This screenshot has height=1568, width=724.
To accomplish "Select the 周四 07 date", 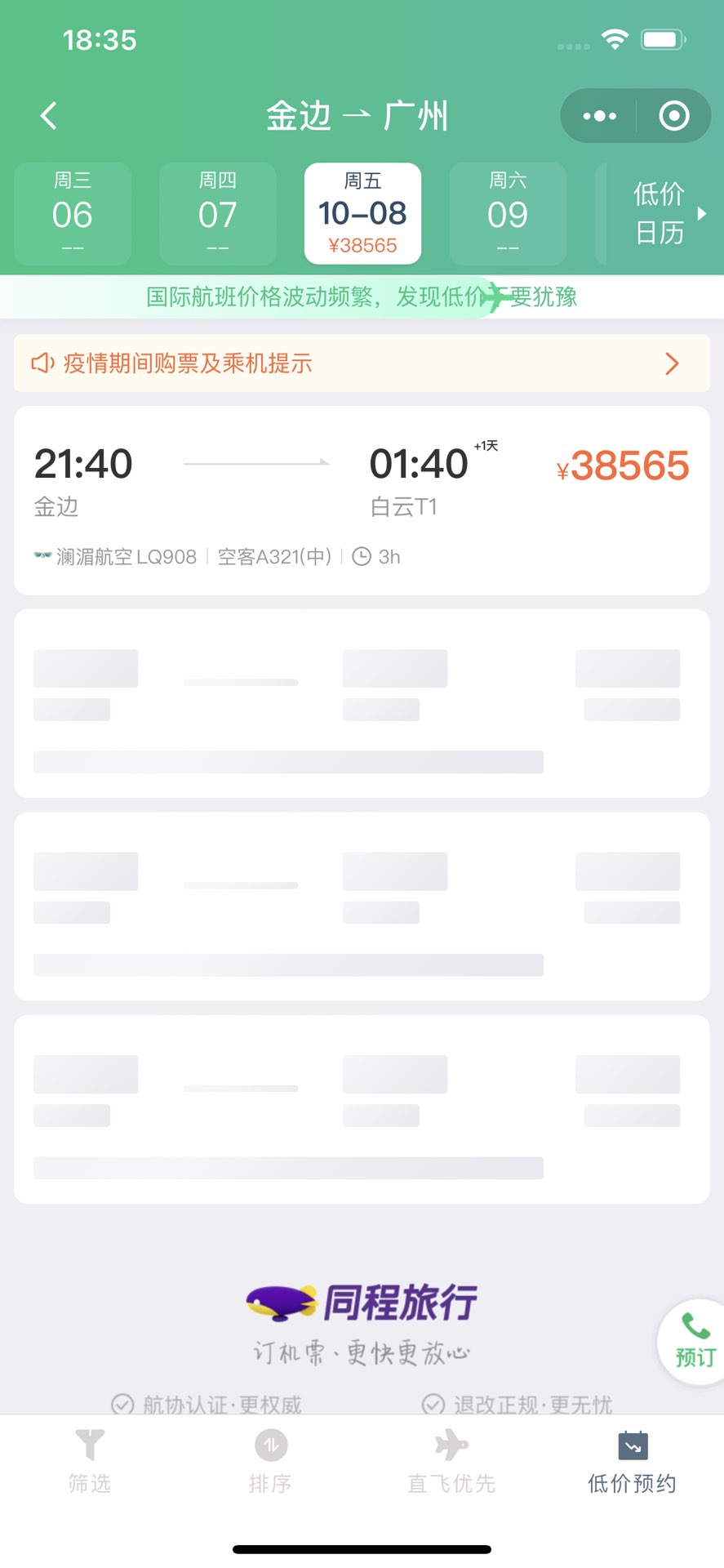I will 218,213.
